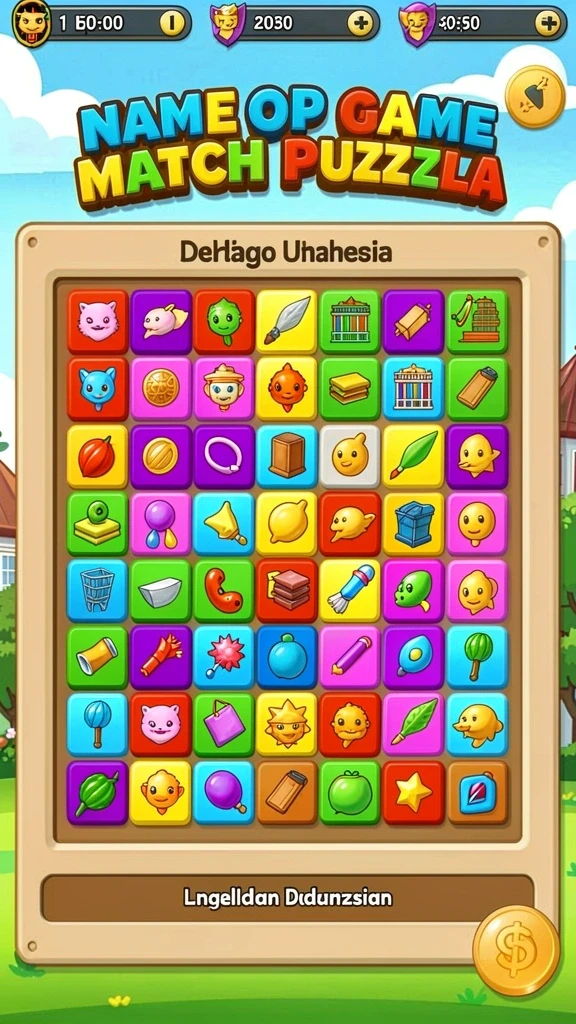The image size is (576, 1024).
Task: Select the blue cat tile
Action: coord(97,388)
